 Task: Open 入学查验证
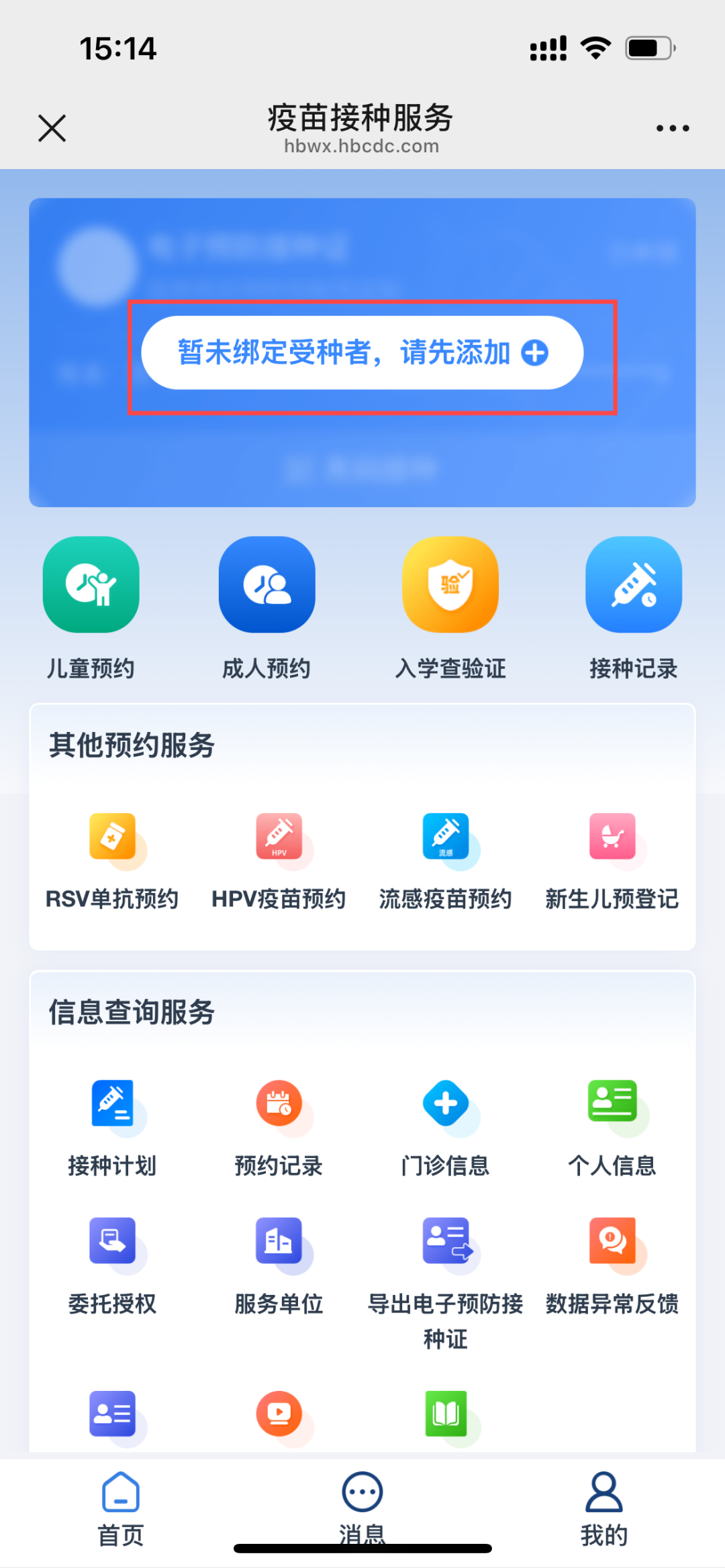[450, 608]
